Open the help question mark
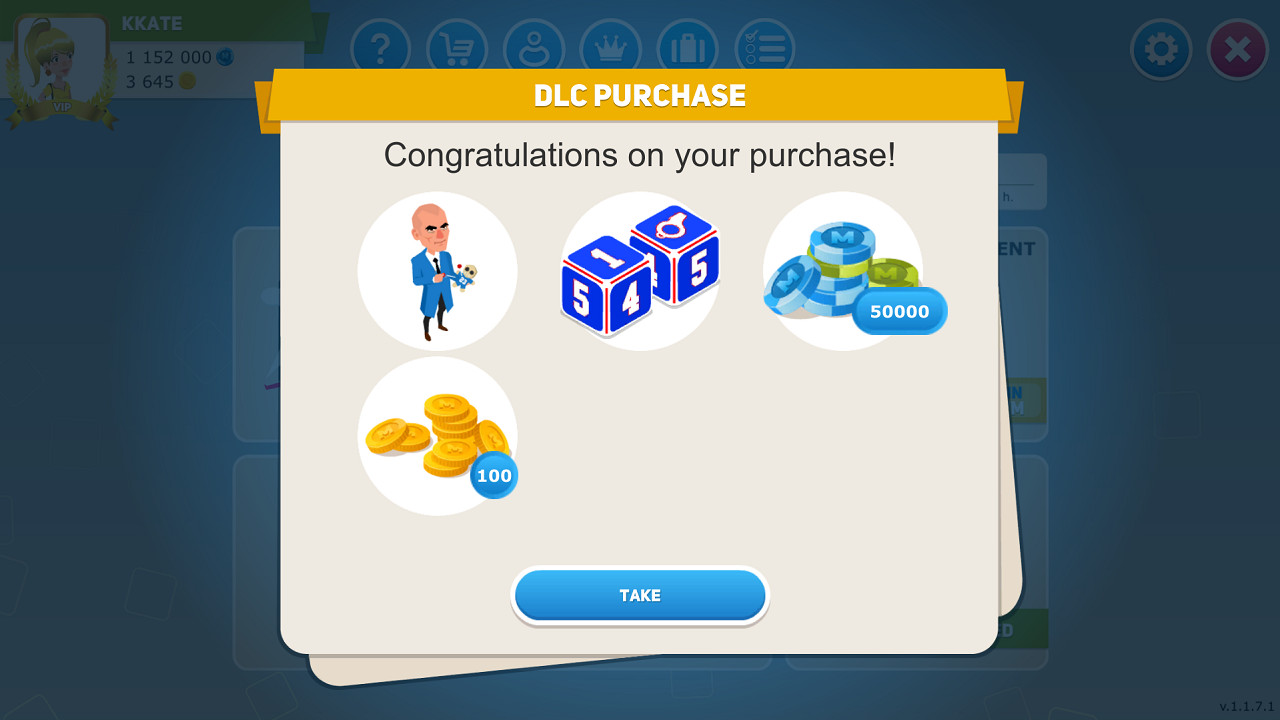Viewport: 1280px width, 720px height. click(x=381, y=47)
